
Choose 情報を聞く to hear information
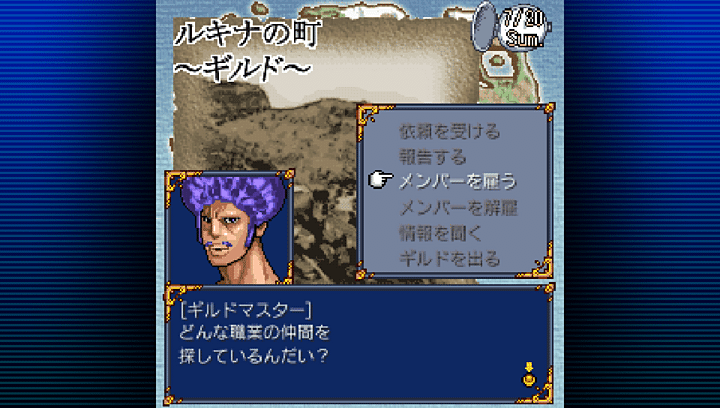pyautogui.click(x=440, y=234)
